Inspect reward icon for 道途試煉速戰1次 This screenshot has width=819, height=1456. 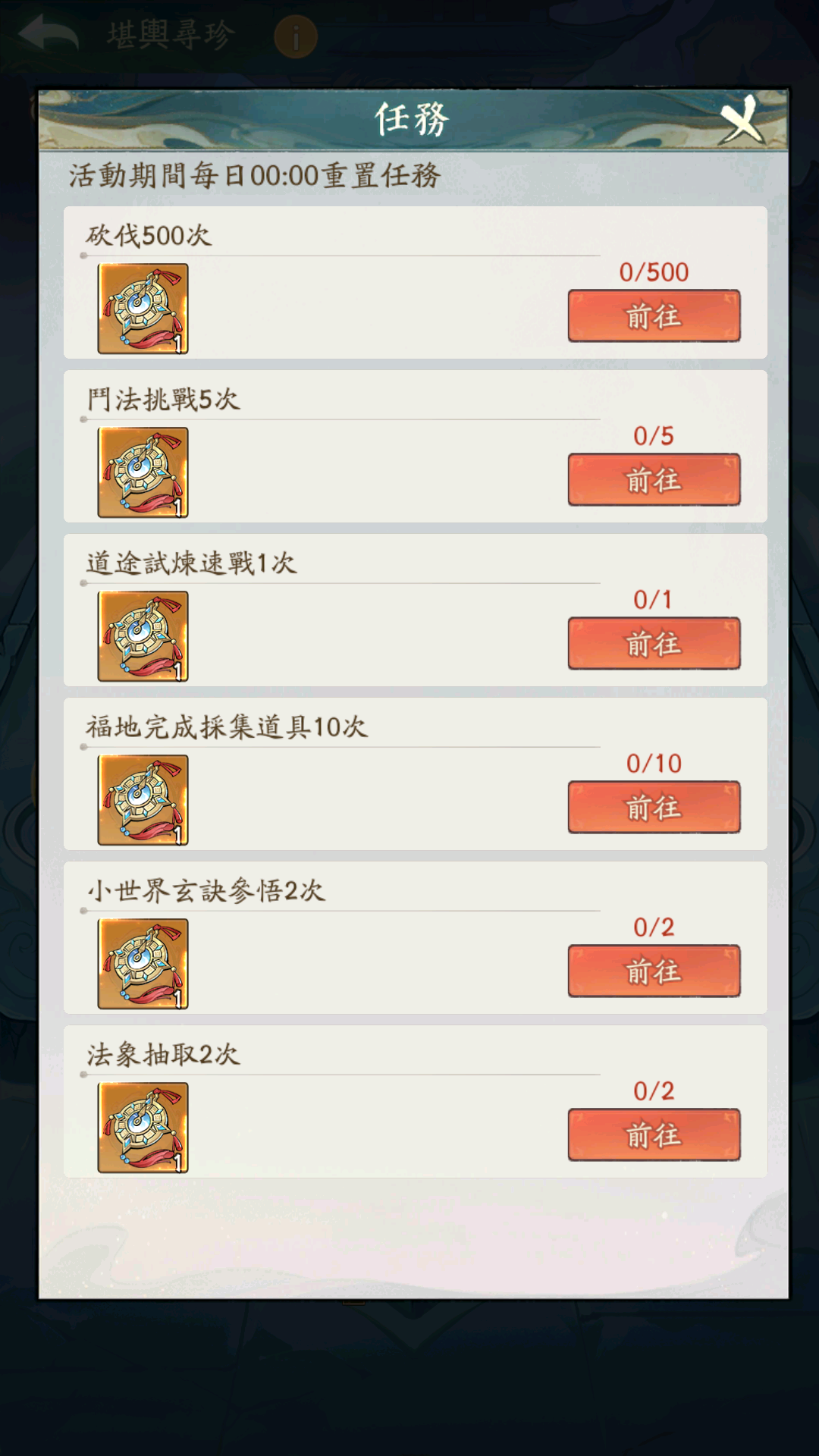click(x=143, y=636)
